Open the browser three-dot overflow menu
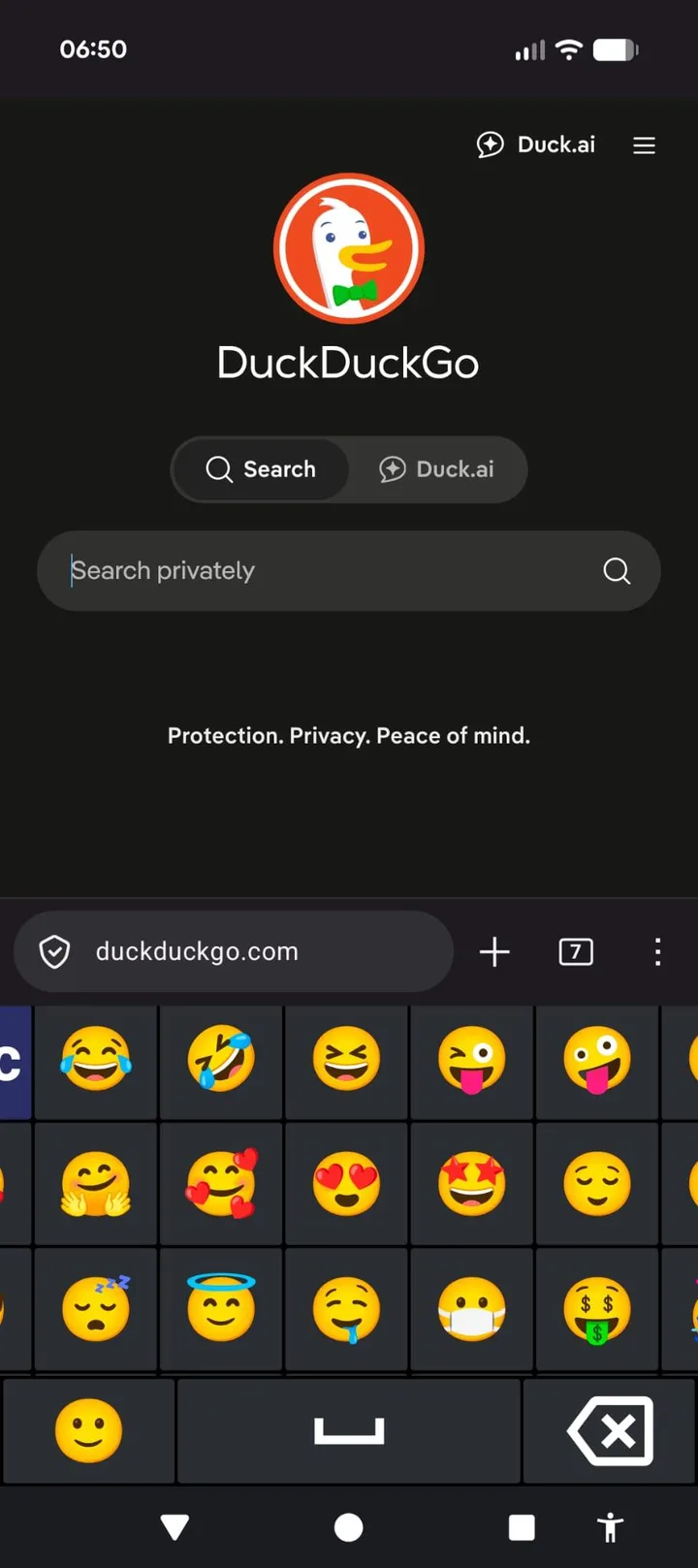Viewport: 698px width, 1568px height. (657, 951)
